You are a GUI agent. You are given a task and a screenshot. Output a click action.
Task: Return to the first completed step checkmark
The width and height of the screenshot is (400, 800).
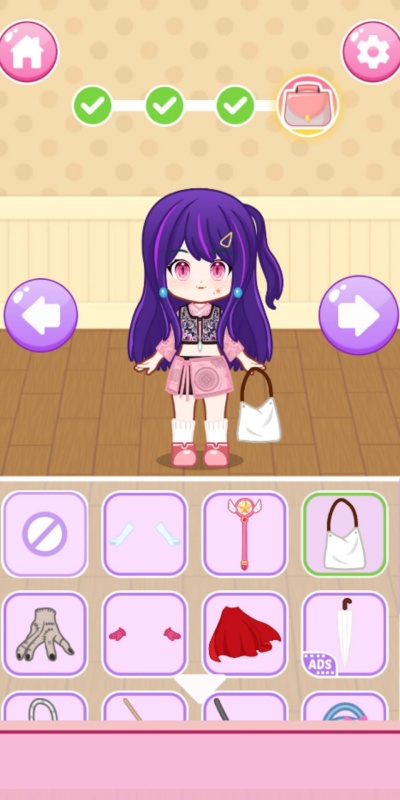[92, 106]
